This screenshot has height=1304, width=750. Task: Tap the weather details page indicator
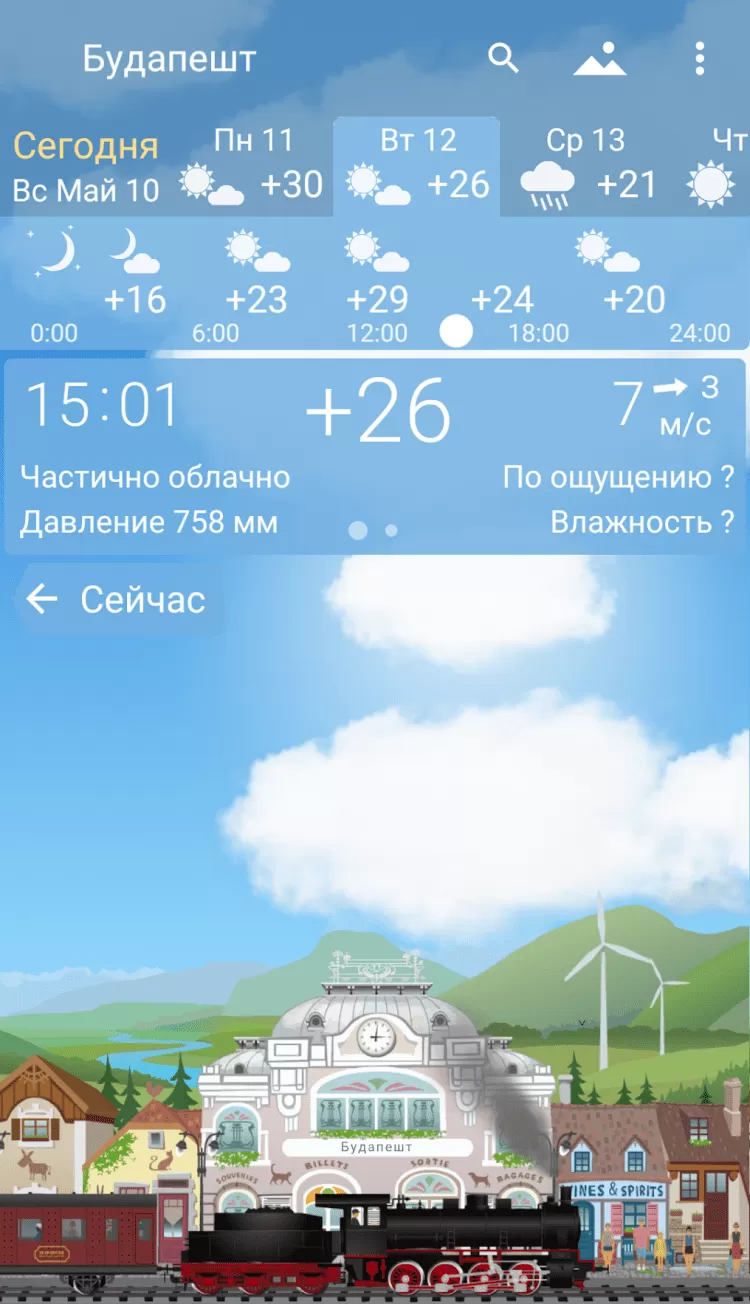coord(373,530)
